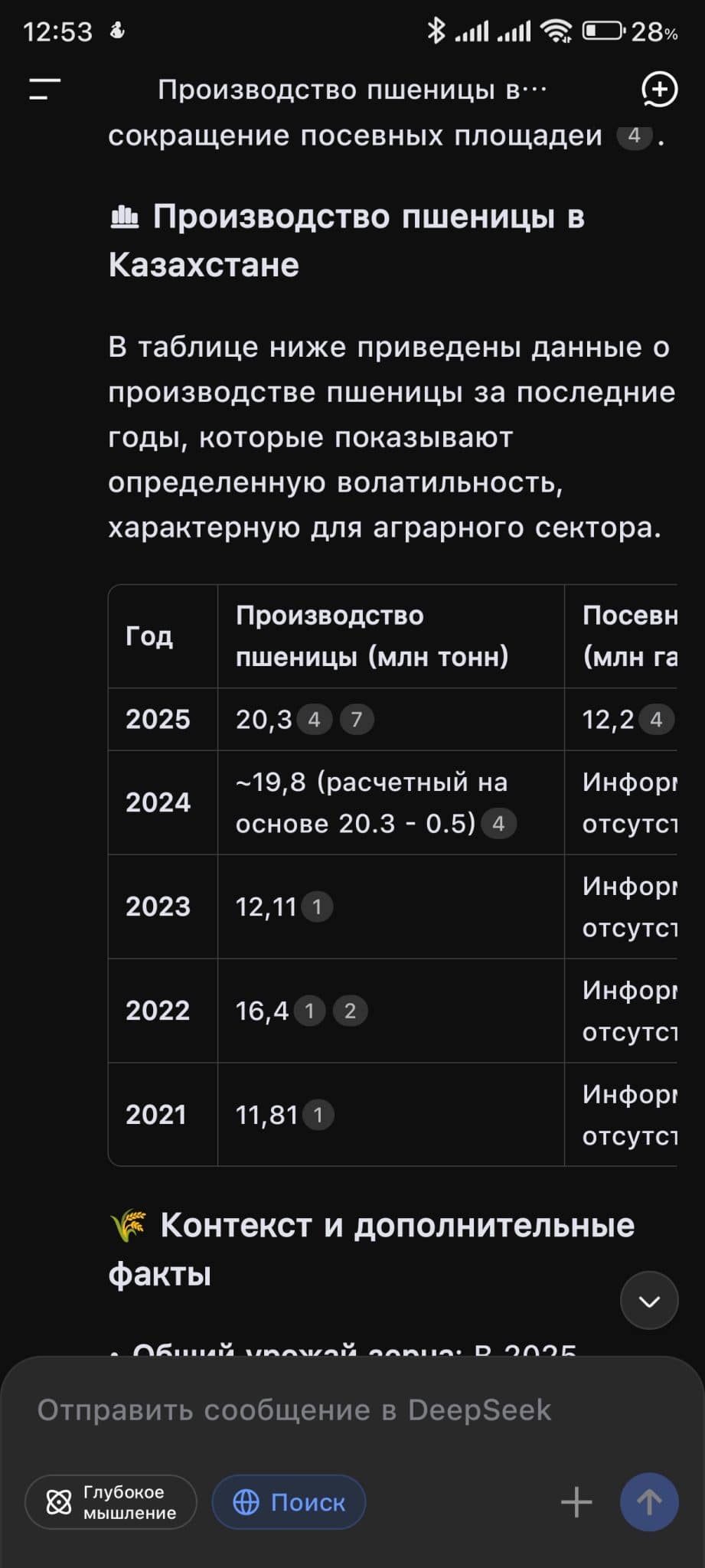Toggle the Поиск web search chip

click(289, 1502)
